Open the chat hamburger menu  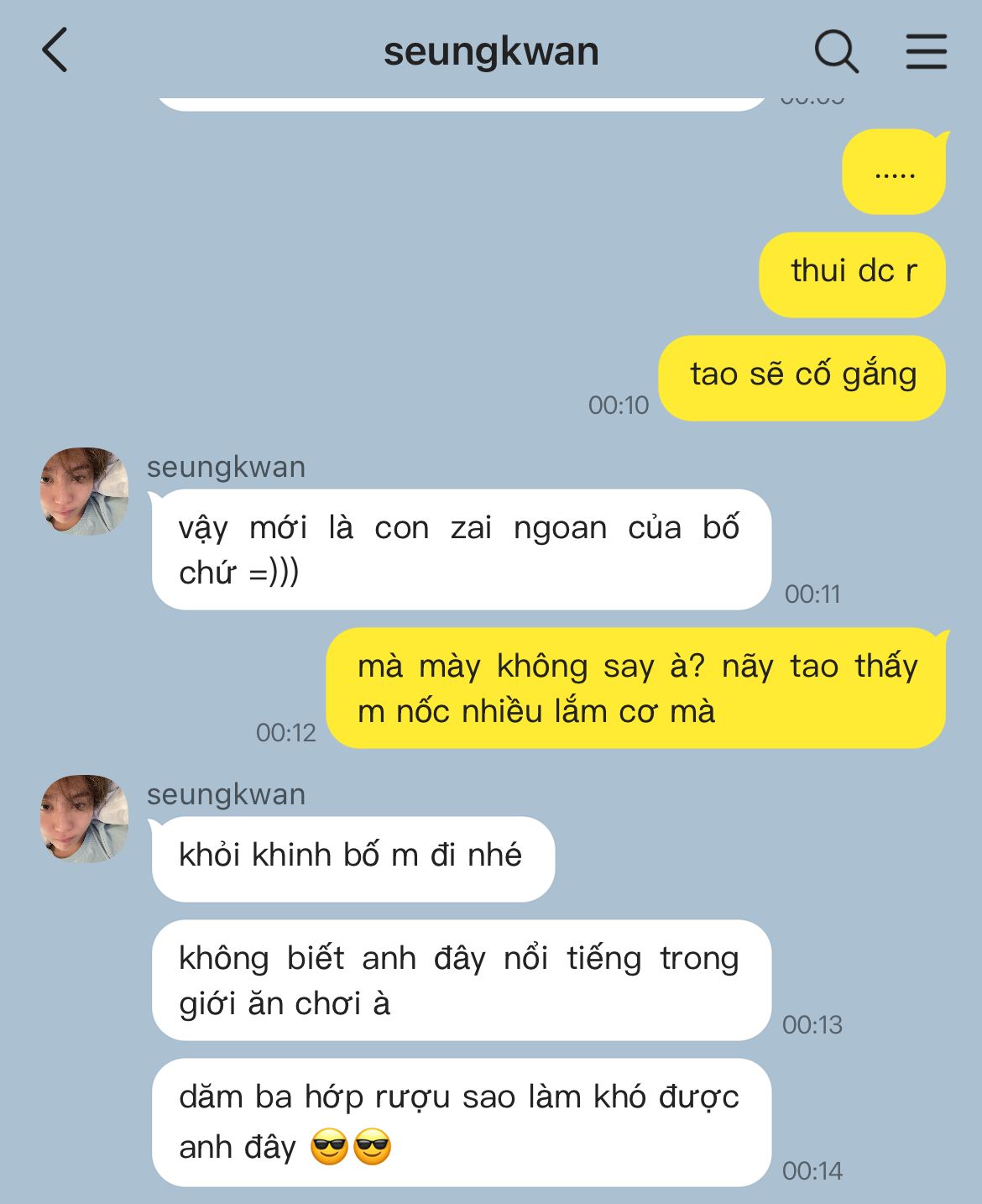(x=926, y=51)
